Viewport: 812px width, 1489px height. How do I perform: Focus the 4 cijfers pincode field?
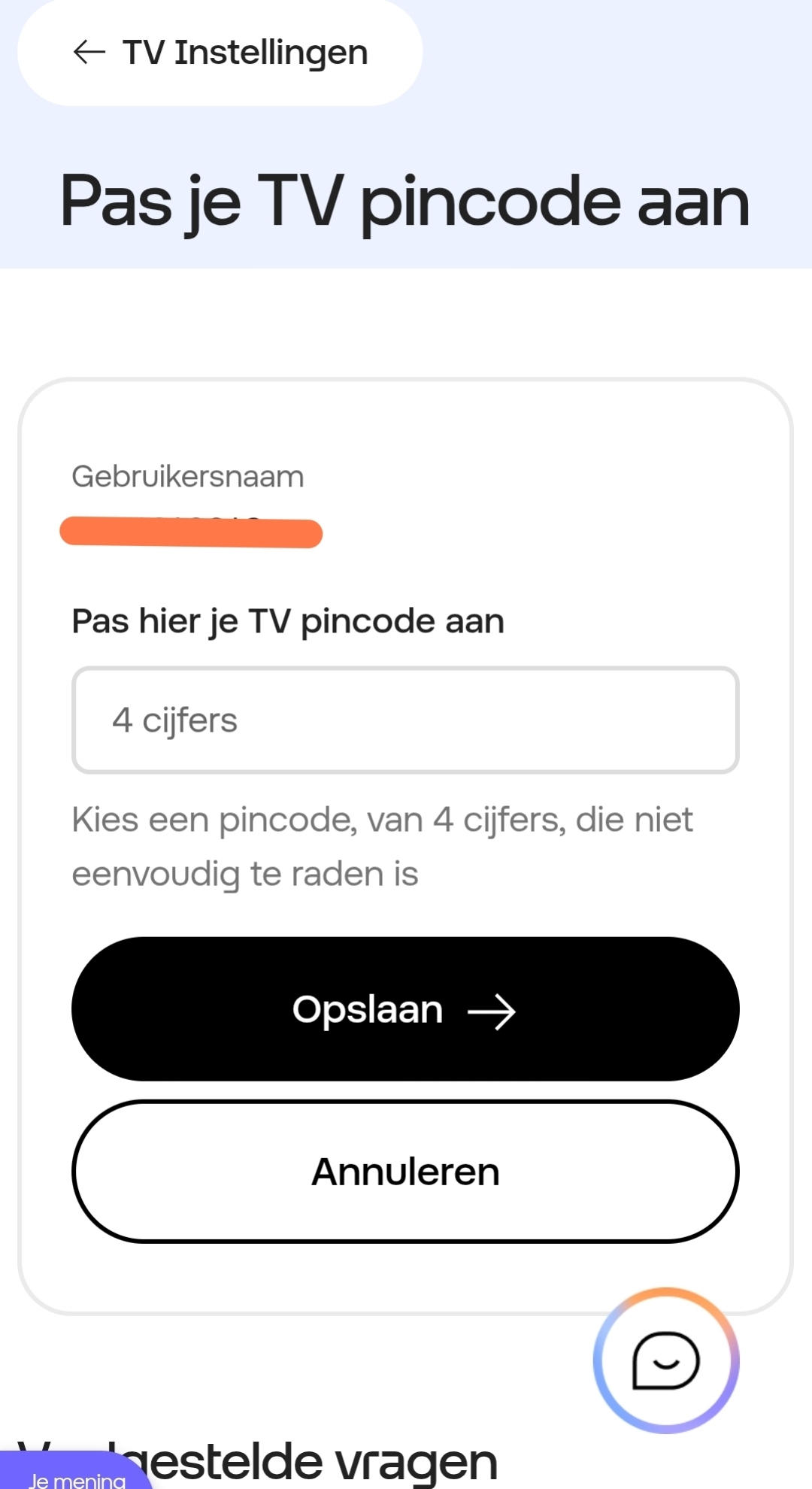pyautogui.click(x=405, y=720)
